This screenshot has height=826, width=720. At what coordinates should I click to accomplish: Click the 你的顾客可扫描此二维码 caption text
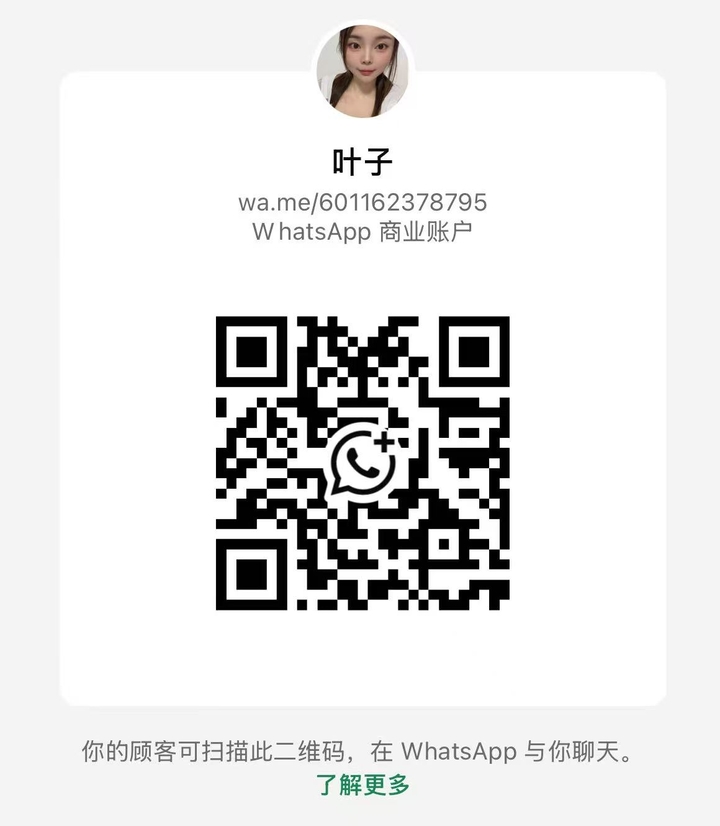pos(200,748)
